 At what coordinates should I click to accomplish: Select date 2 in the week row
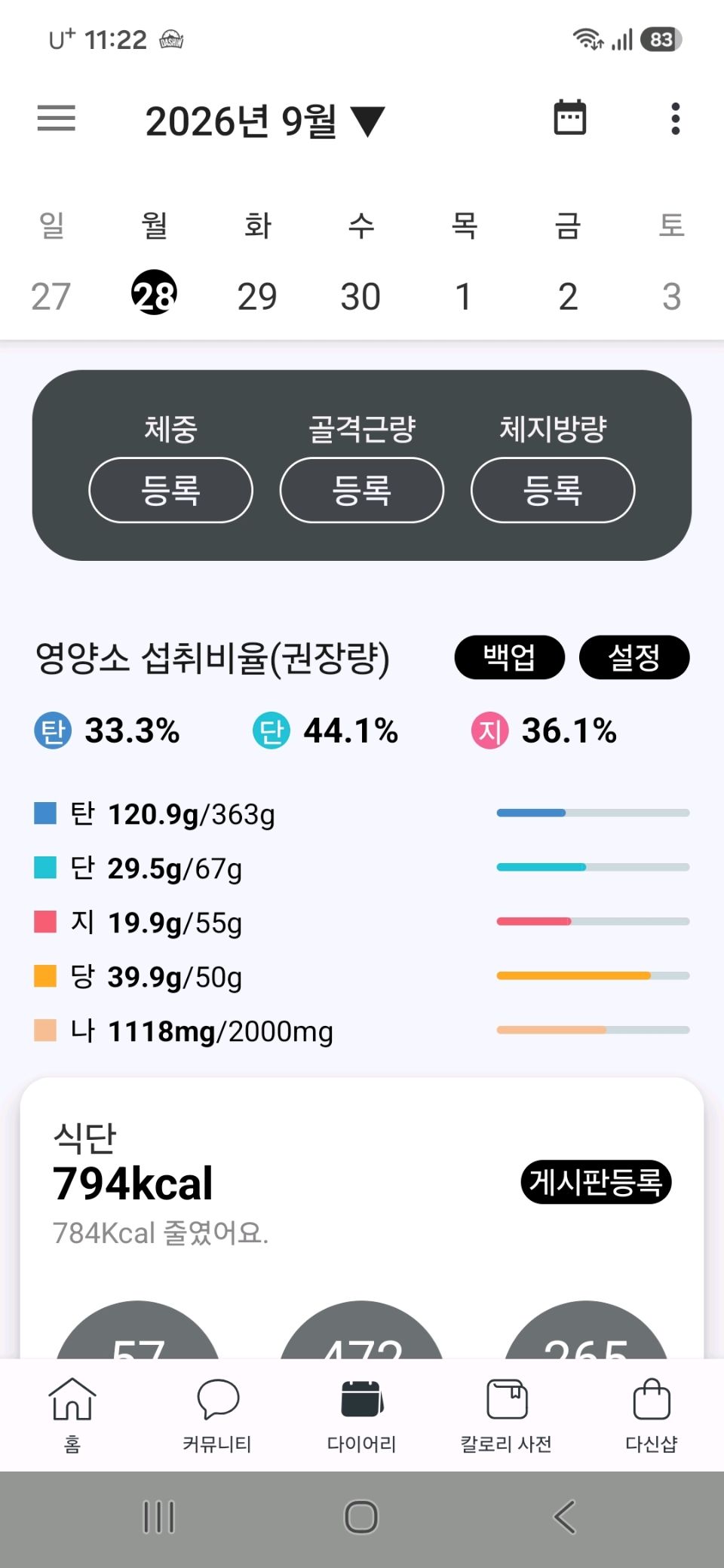coord(568,296)
